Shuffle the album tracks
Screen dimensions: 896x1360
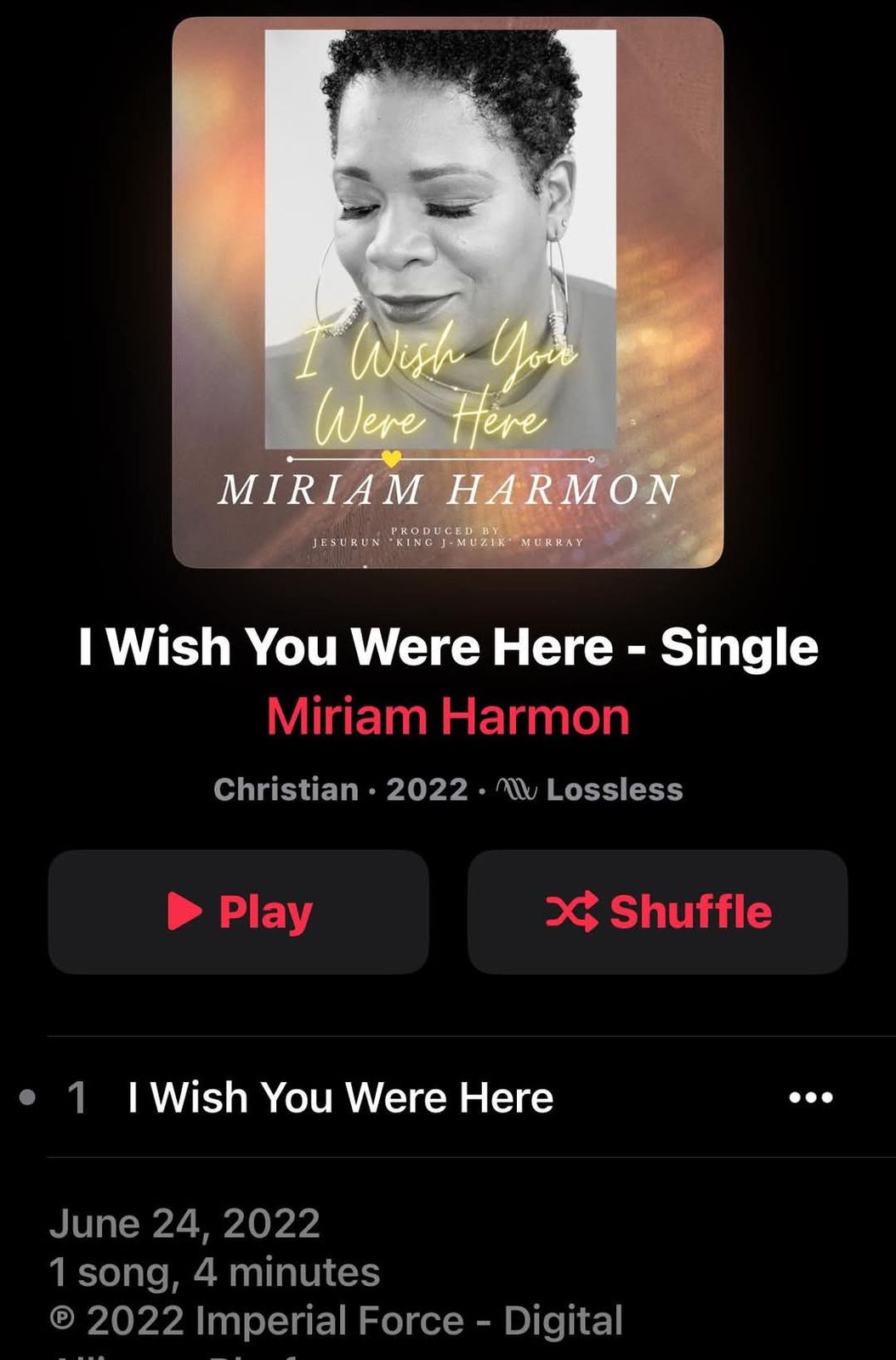pyautogui.click(x=657, y=911)
